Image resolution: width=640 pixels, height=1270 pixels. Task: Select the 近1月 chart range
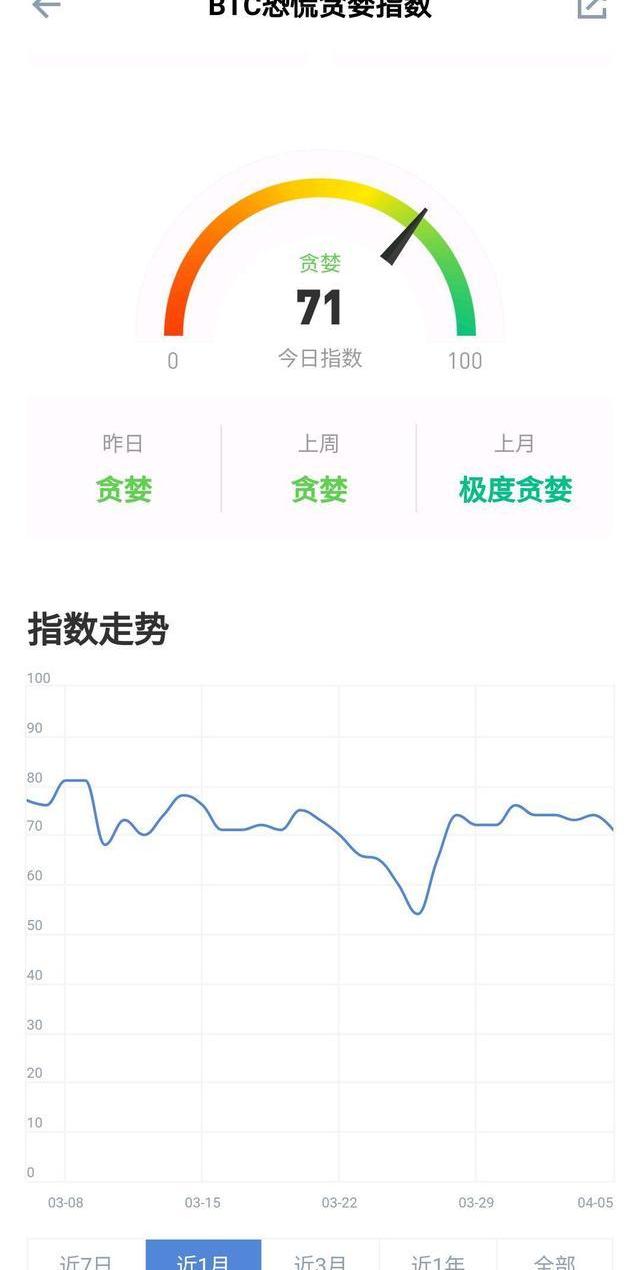pyautogui.click(x=203, y=1258)
